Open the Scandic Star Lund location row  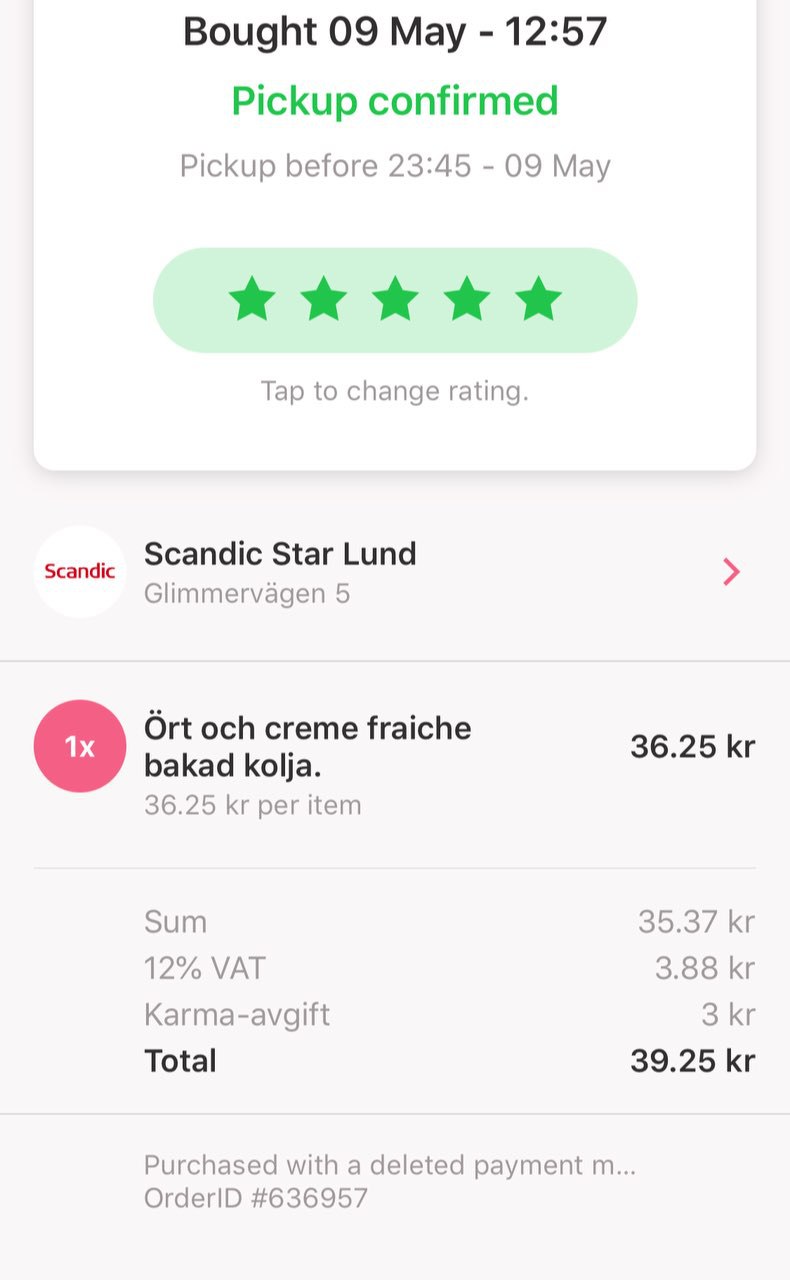click(395, 572)
